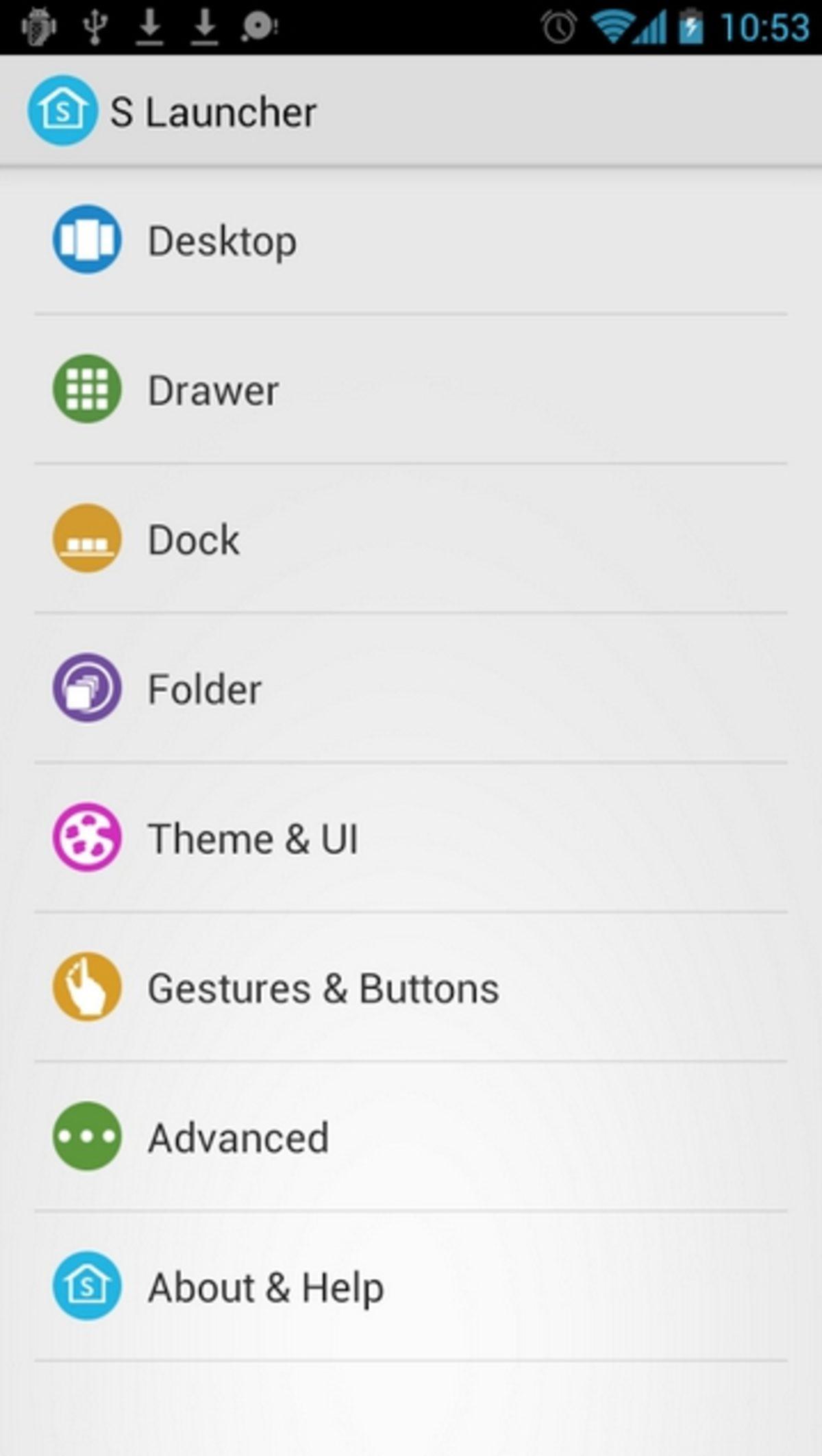
Task: Select the Gestures & Buttons list item
Action: click(323, 987)
